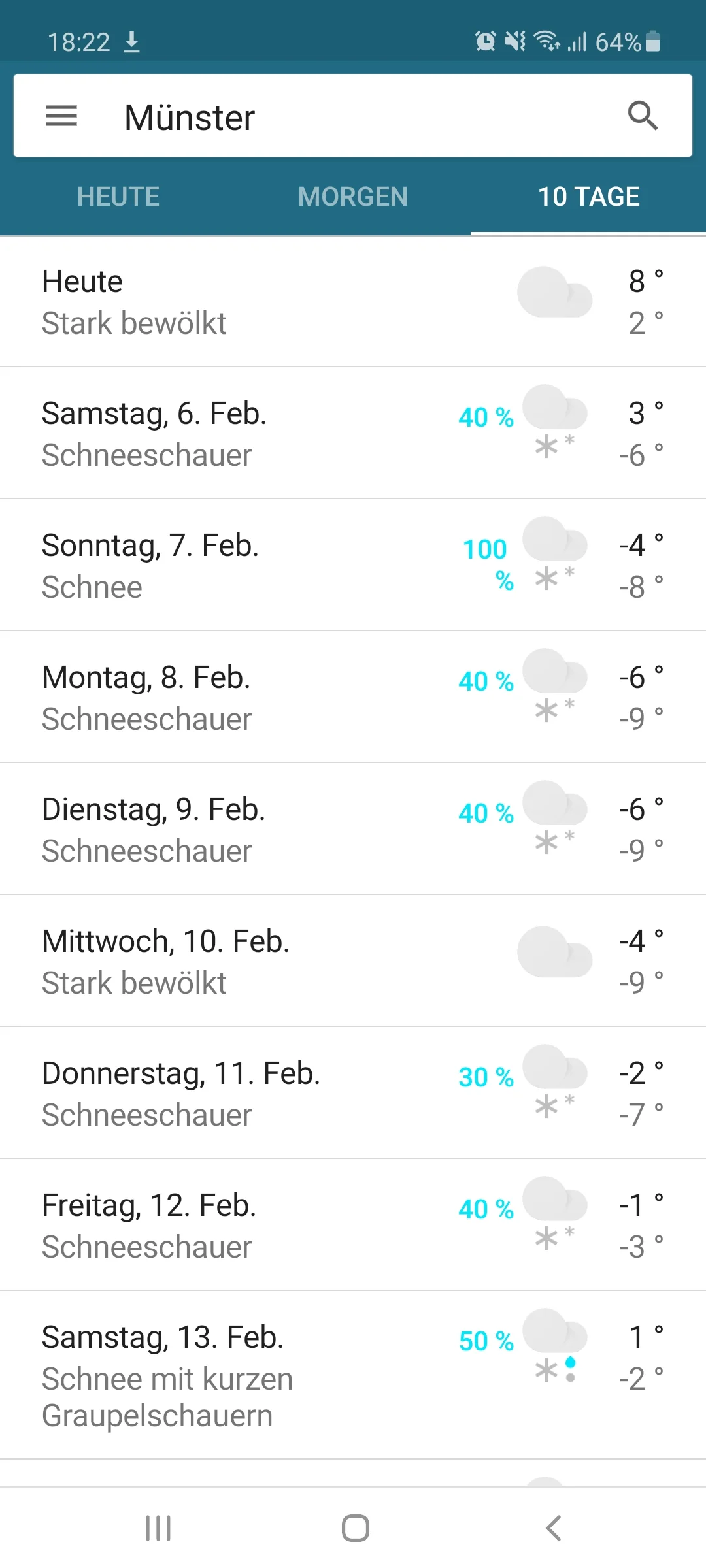This screenshot has width=706, height=1568.
Task: Switch to the HEUTE tab
Action: pos(117,196)
